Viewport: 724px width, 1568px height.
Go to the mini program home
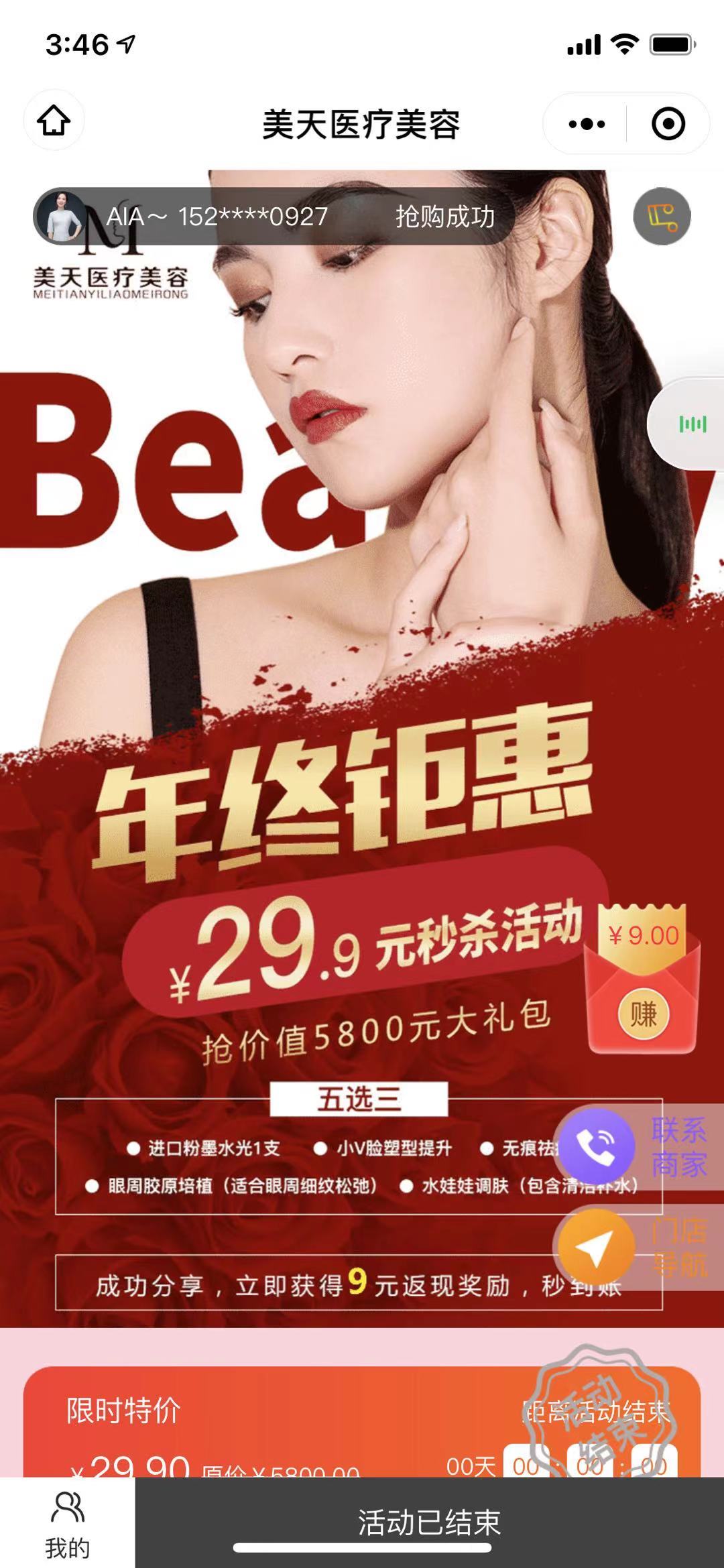54,121
